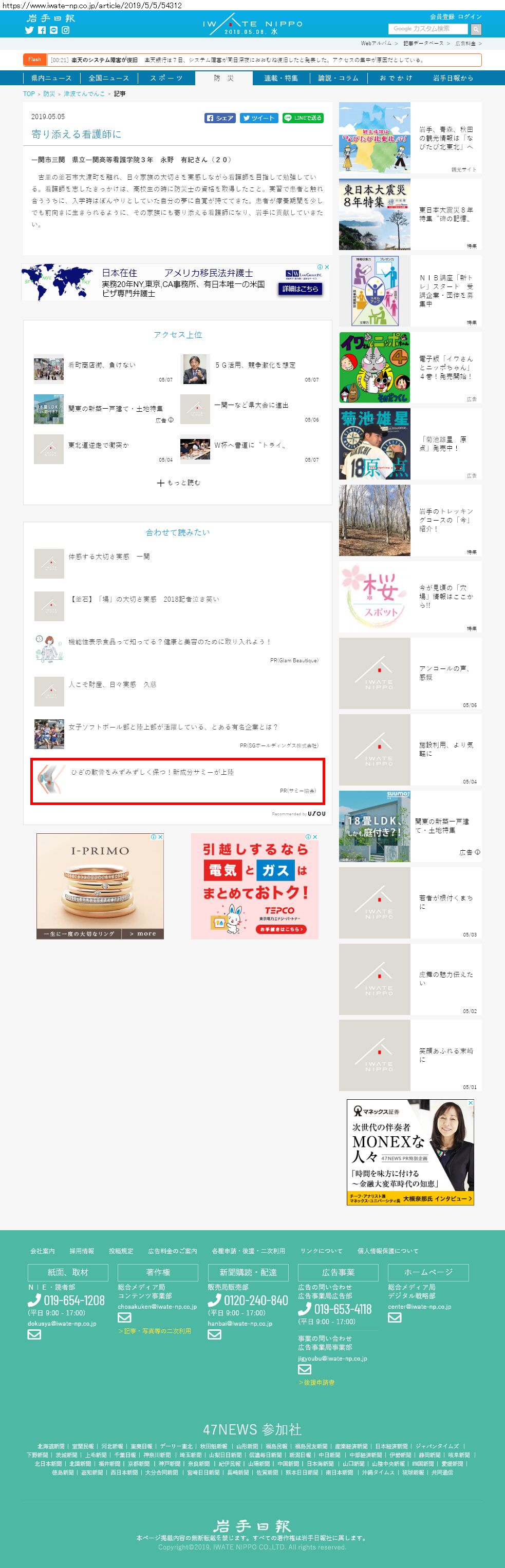Image resolution: width=505 pixels, height=1568 pixels.
Task: Open ログイン link in header
Action: tap(470, 16)
